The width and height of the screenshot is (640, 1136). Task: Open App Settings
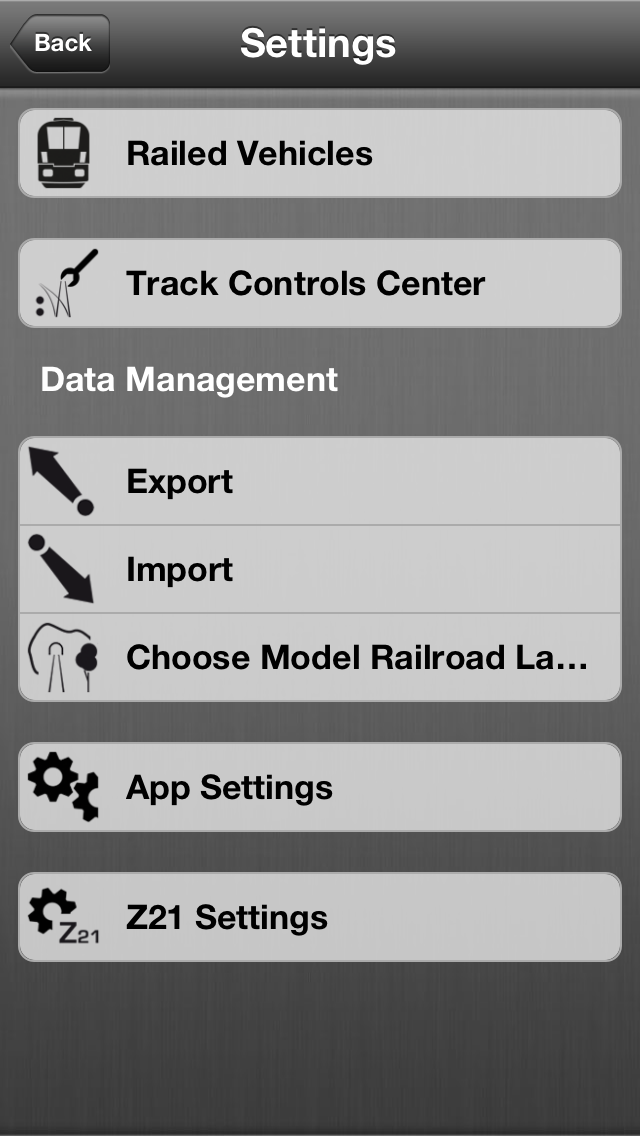click(320, 787)
